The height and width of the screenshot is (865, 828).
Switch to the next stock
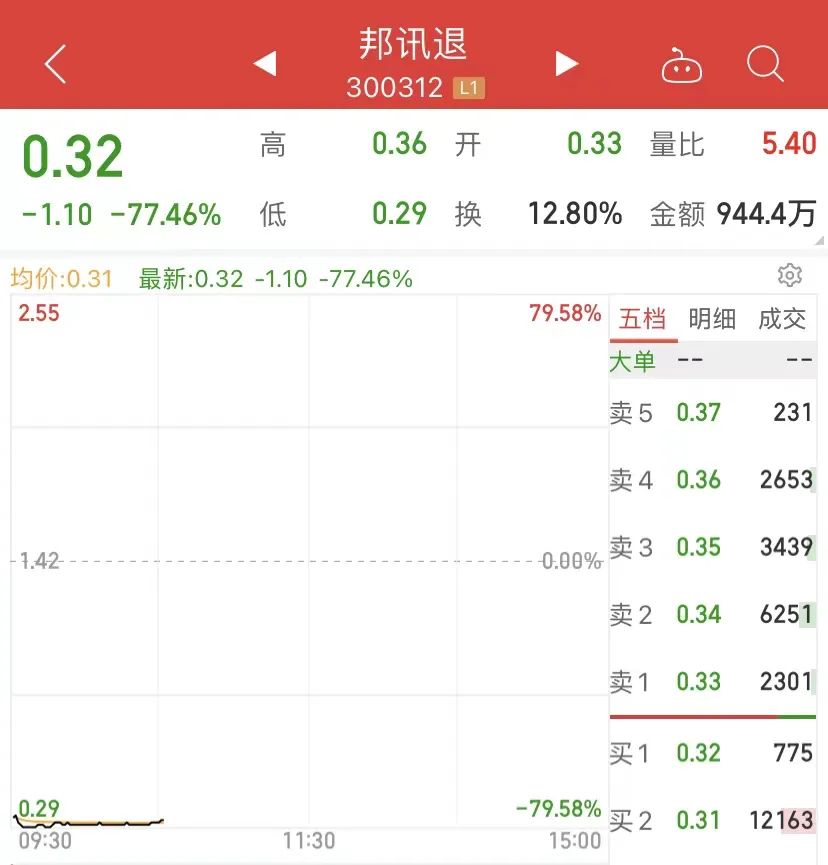[x=567, y=64]
